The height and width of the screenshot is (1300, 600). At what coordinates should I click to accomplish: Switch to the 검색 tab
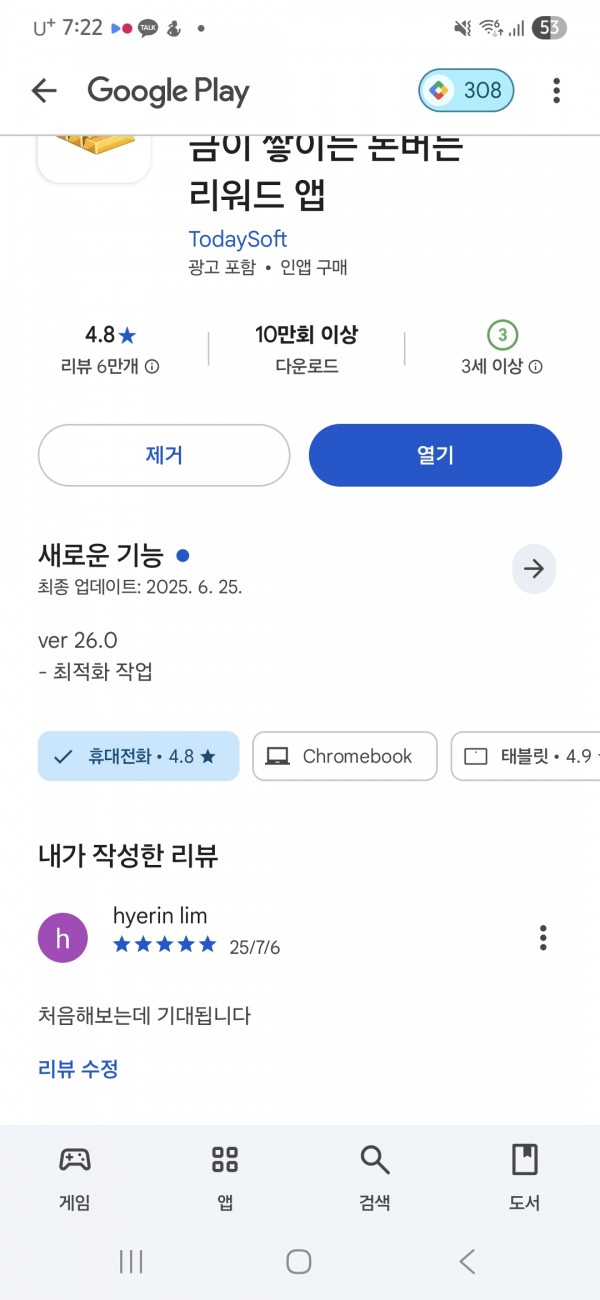[x=375, y=1178]
